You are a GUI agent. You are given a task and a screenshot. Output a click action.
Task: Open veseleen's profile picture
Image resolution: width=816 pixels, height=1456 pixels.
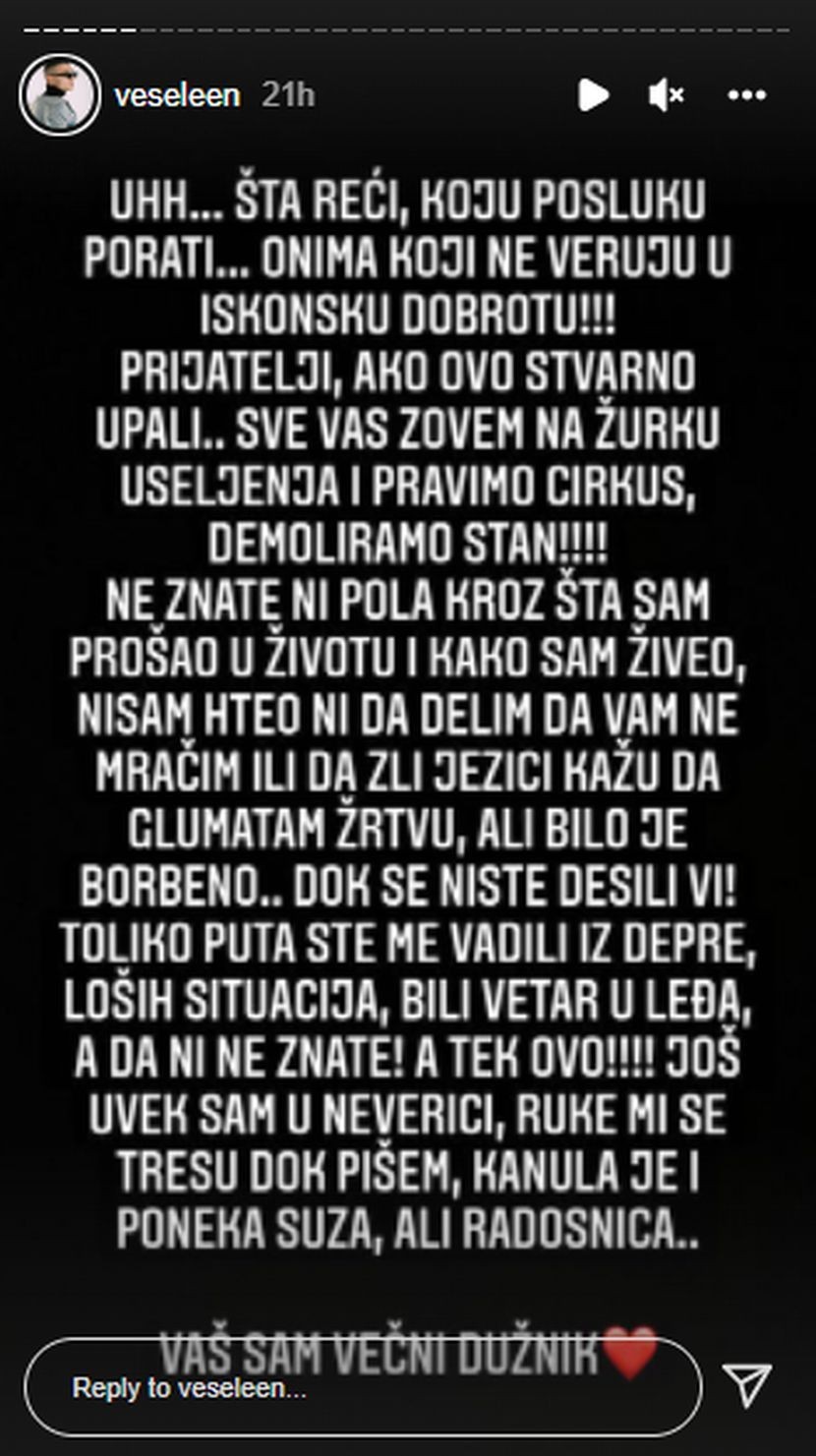click(x=59, y=95)
